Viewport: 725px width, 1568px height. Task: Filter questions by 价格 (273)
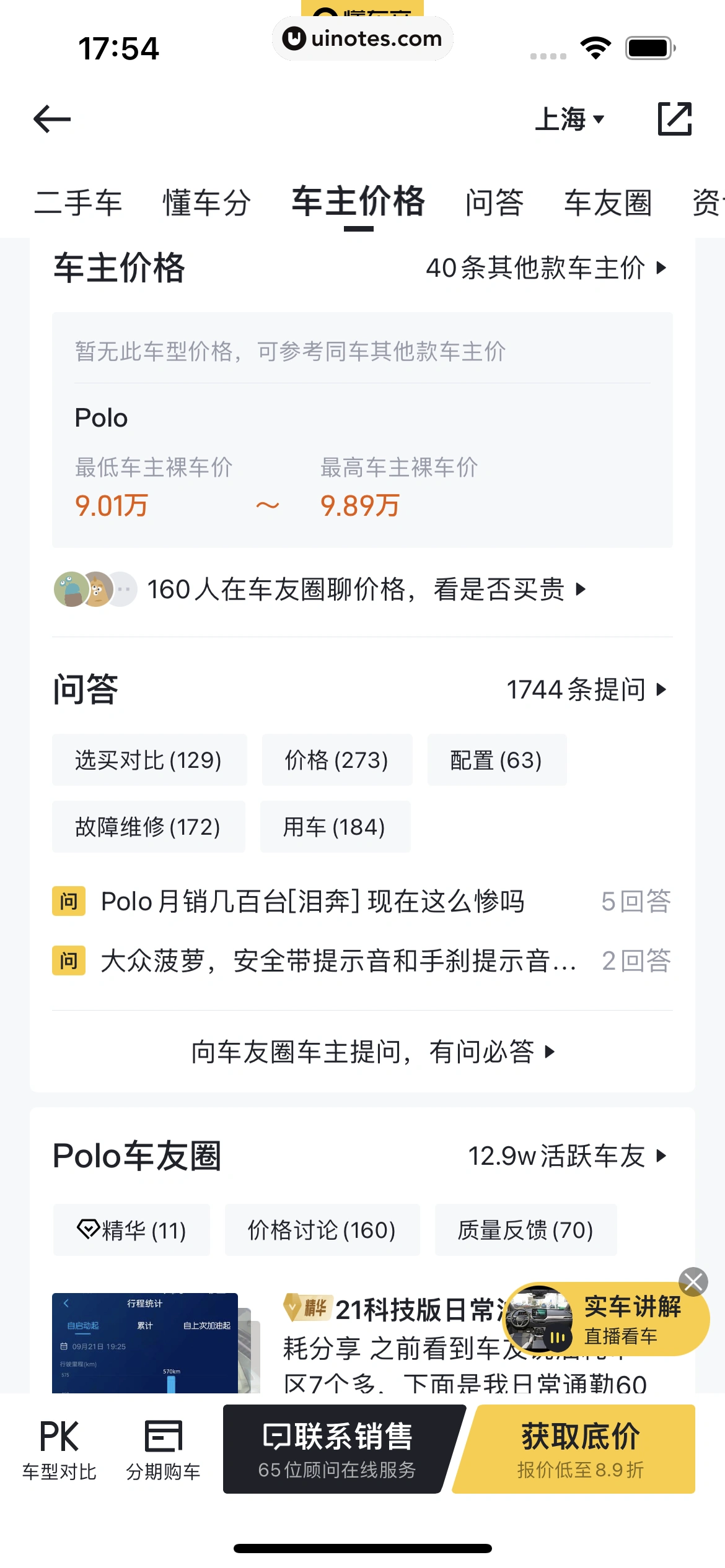pyautogui.click(x=336, y=760)
